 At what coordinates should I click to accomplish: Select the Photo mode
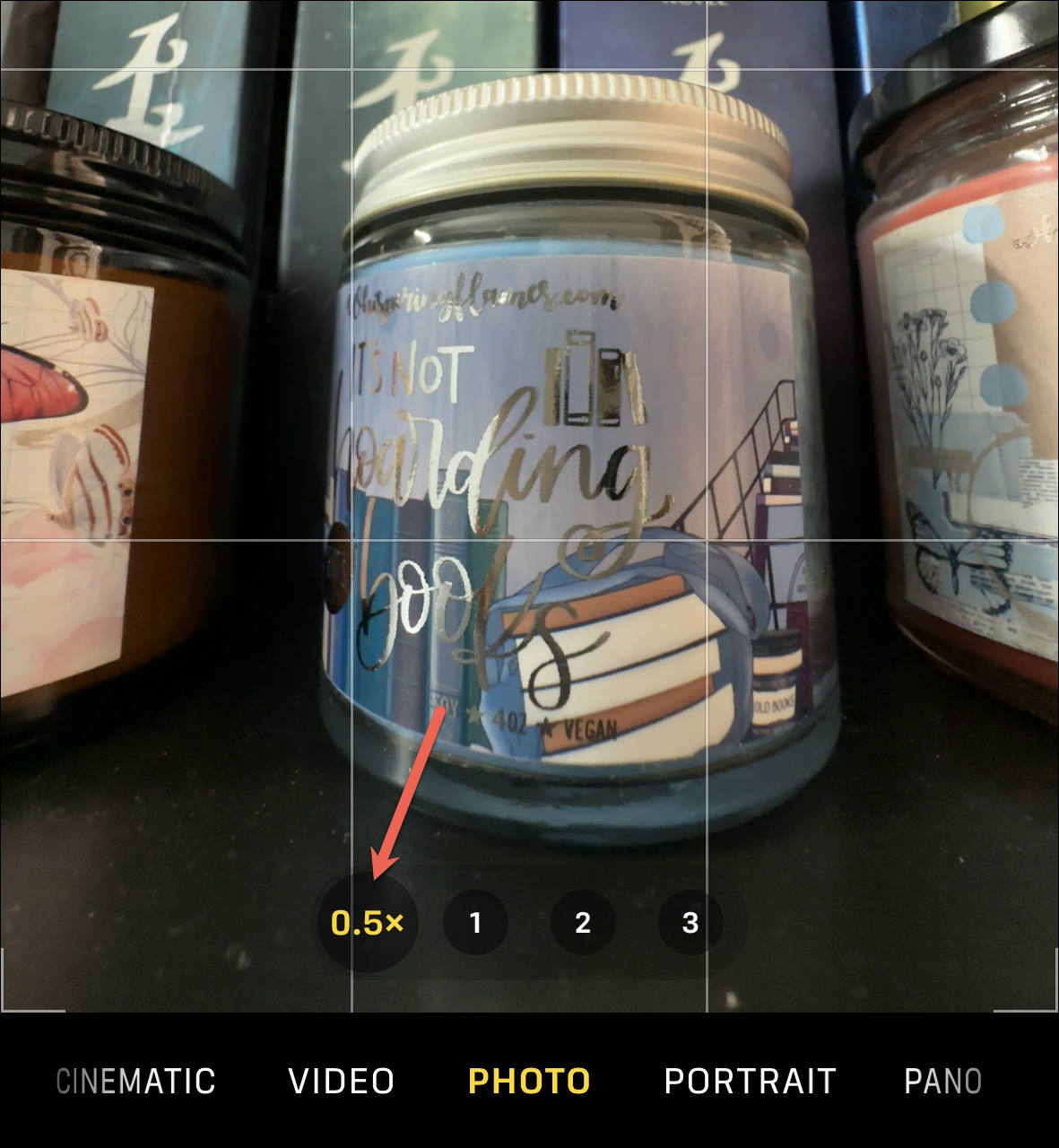click(x=529, y=1081)
